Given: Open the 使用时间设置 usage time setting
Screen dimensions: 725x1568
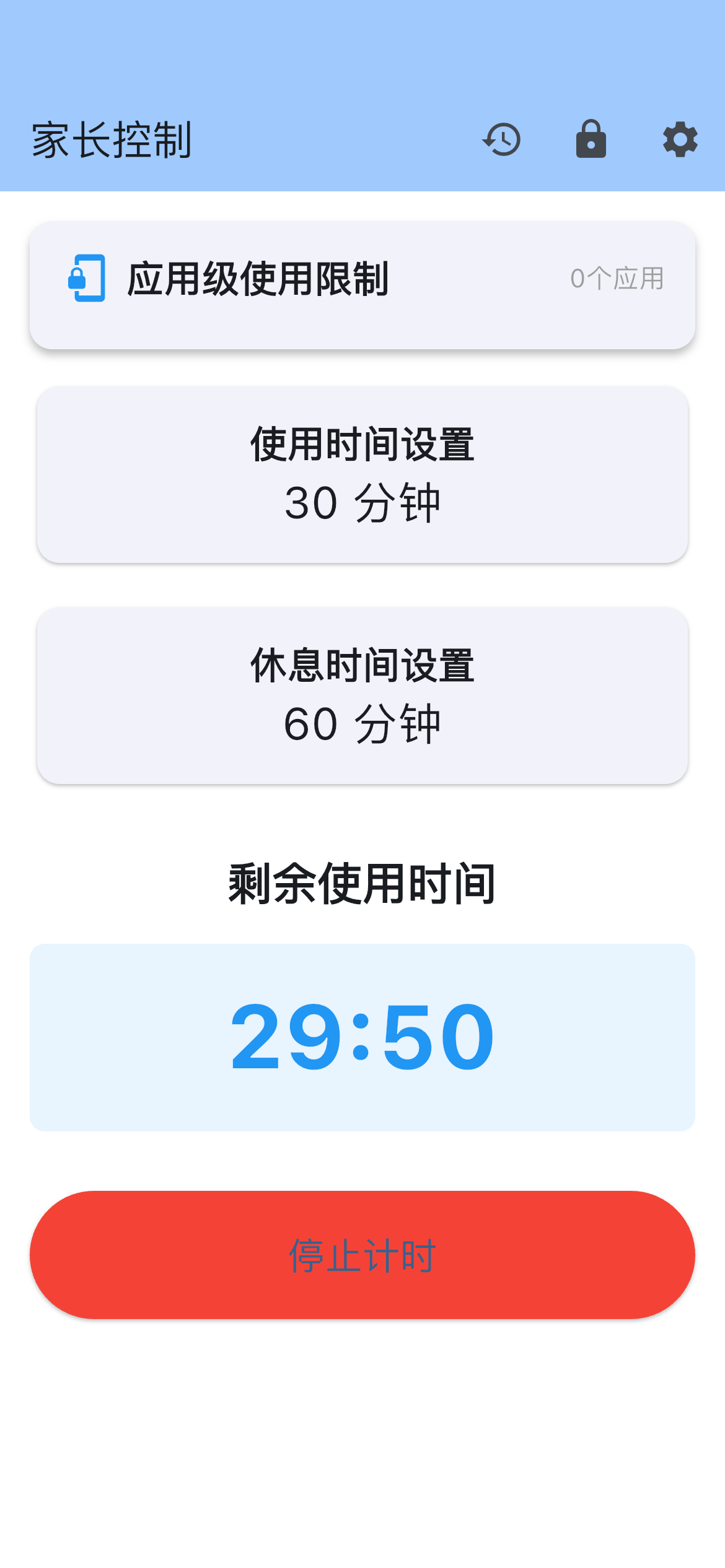Looking at the screenshot, I should [x=362, y=473].
